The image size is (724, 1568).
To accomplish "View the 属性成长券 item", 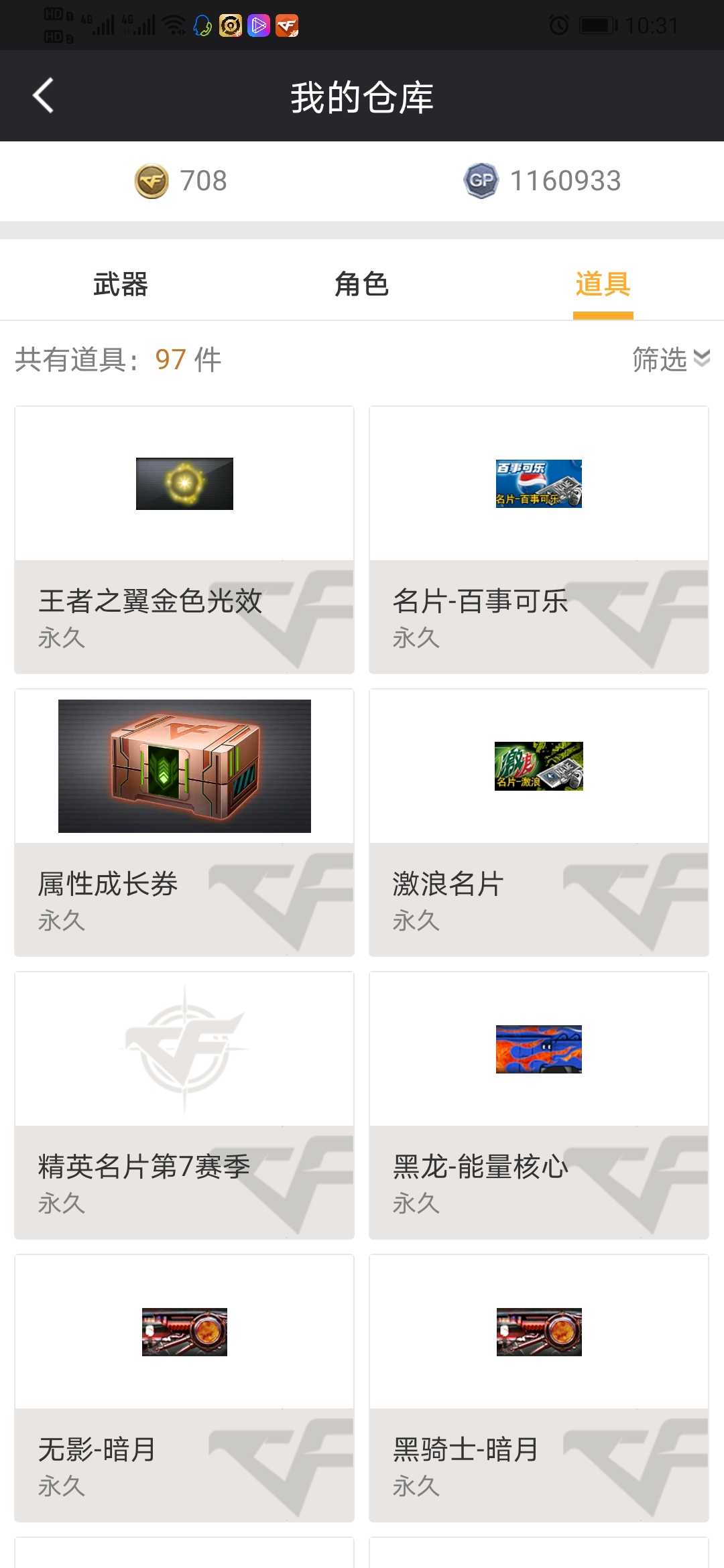I will 184,822.
